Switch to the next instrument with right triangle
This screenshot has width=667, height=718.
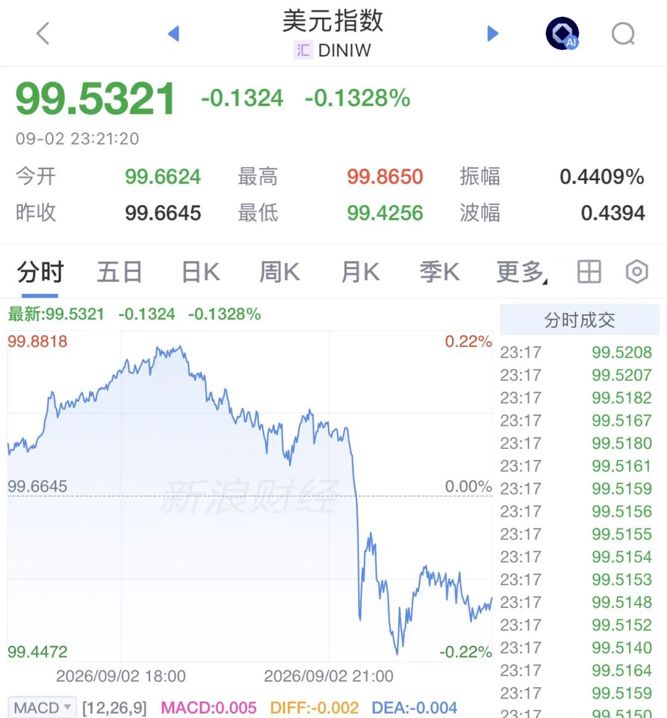493,33
